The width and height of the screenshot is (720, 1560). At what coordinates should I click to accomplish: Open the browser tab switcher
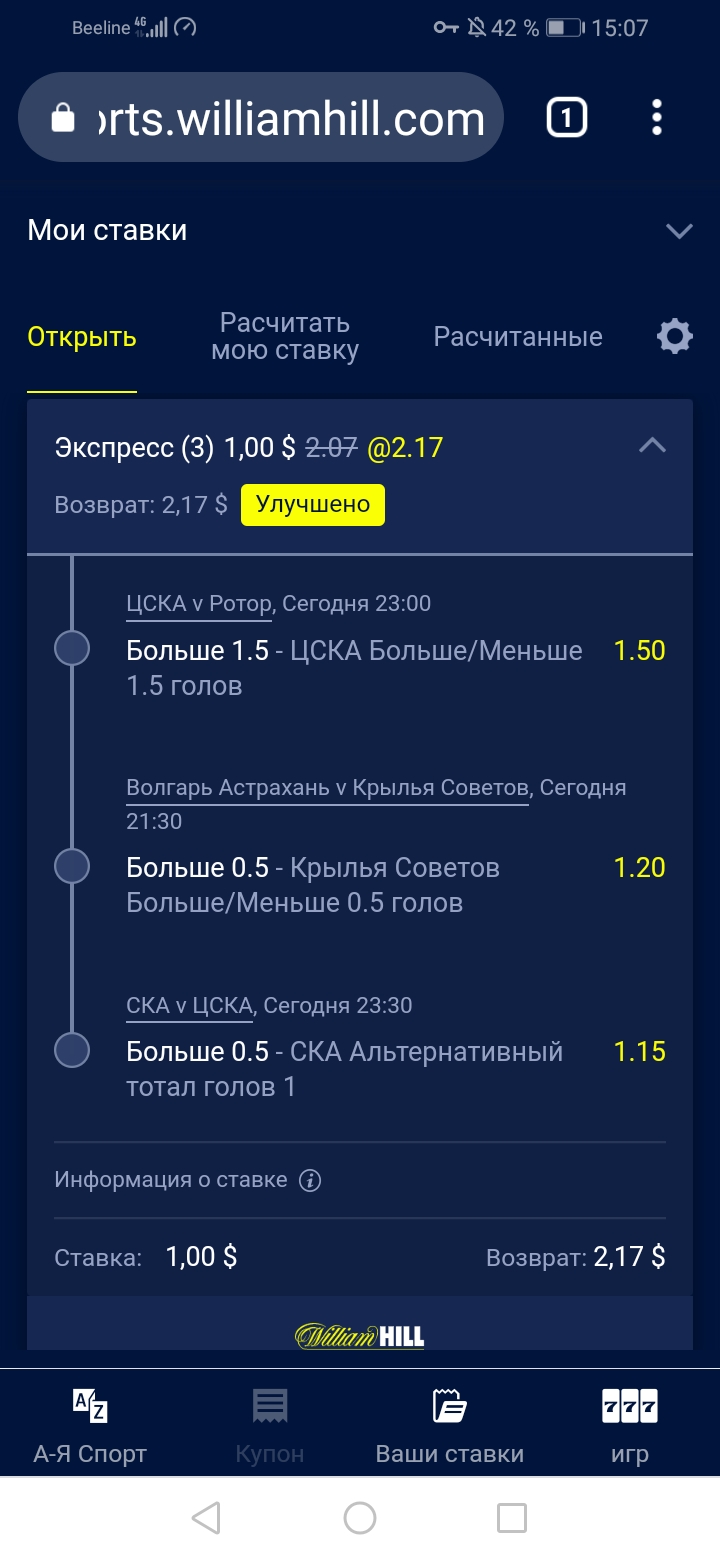click(566, 119)
